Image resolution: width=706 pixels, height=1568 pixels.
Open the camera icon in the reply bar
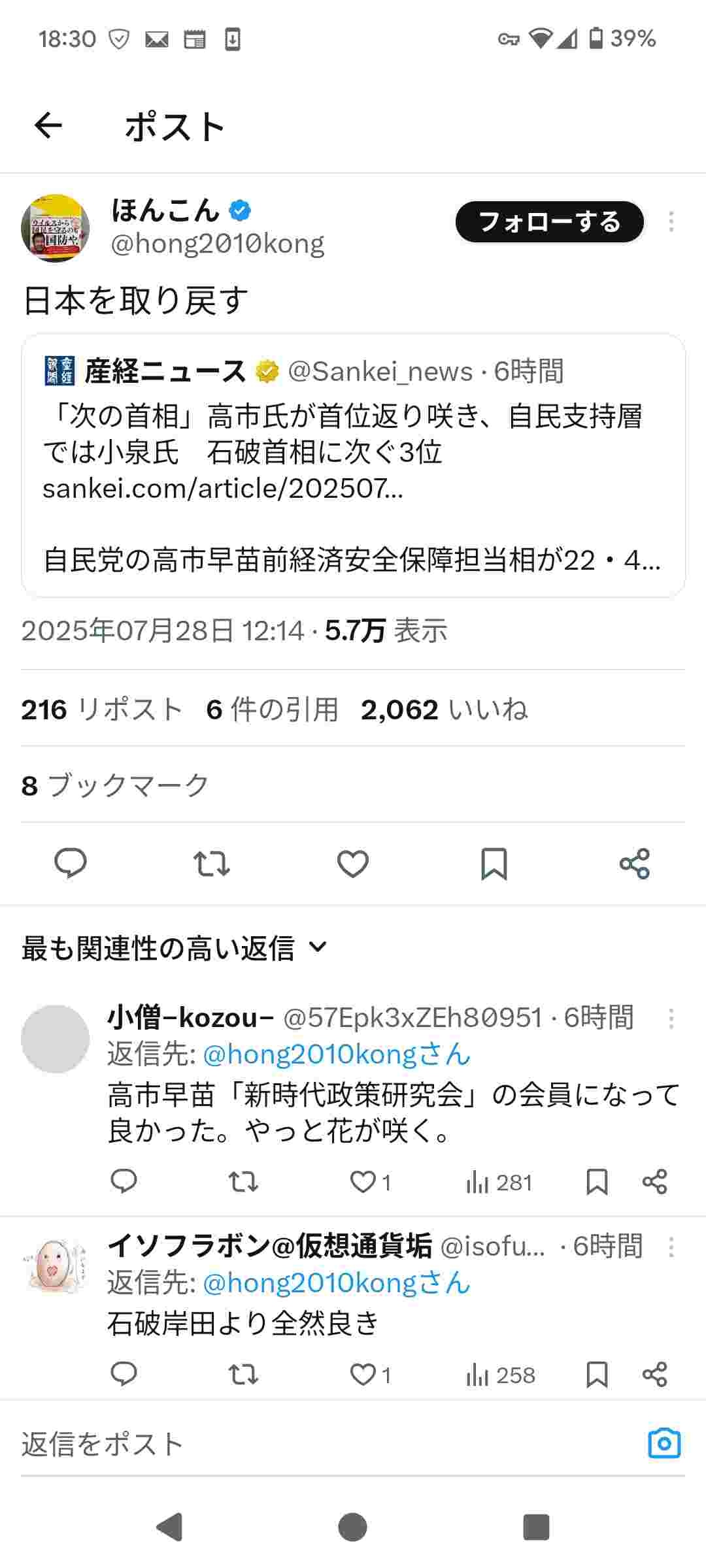pyautogui.click(x=664, y=1444)
